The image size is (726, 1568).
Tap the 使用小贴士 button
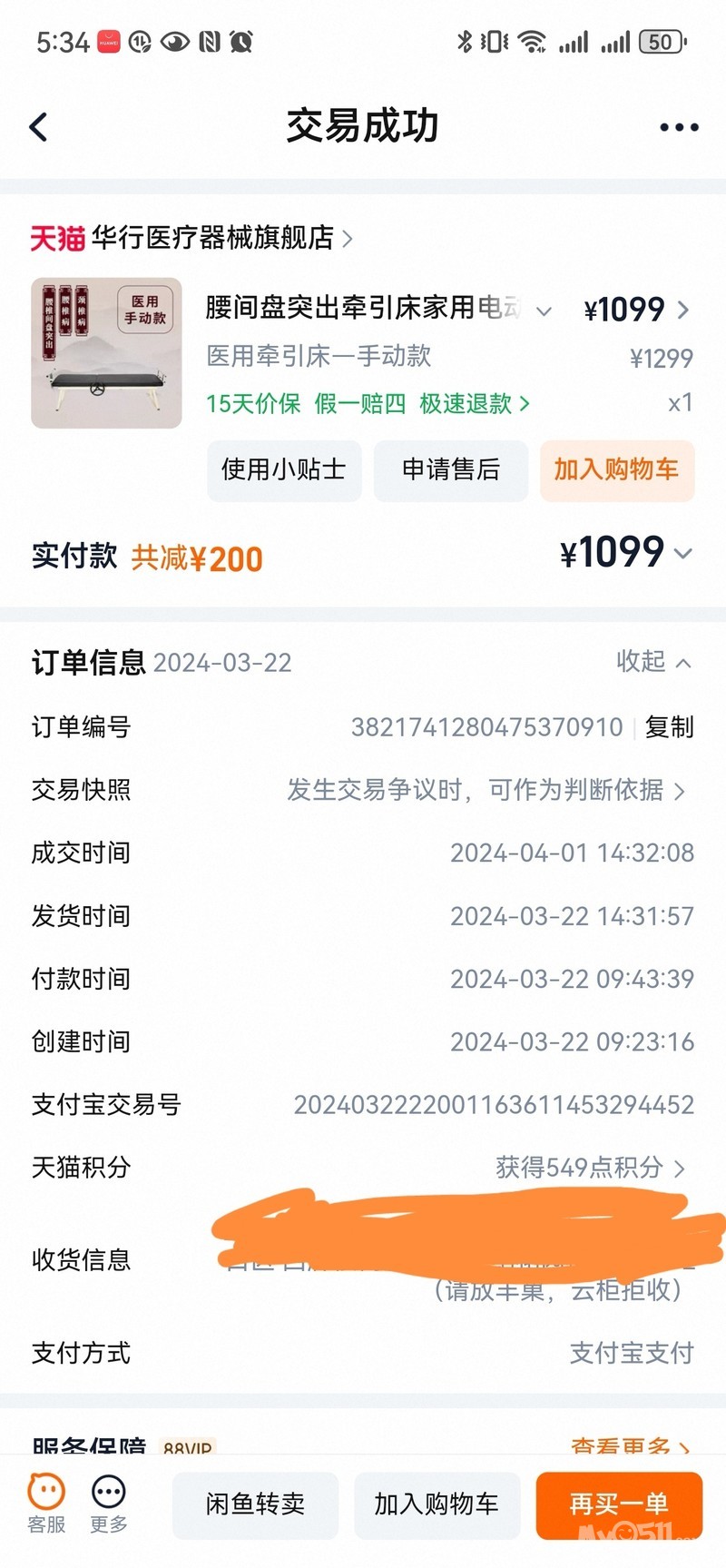284,470
